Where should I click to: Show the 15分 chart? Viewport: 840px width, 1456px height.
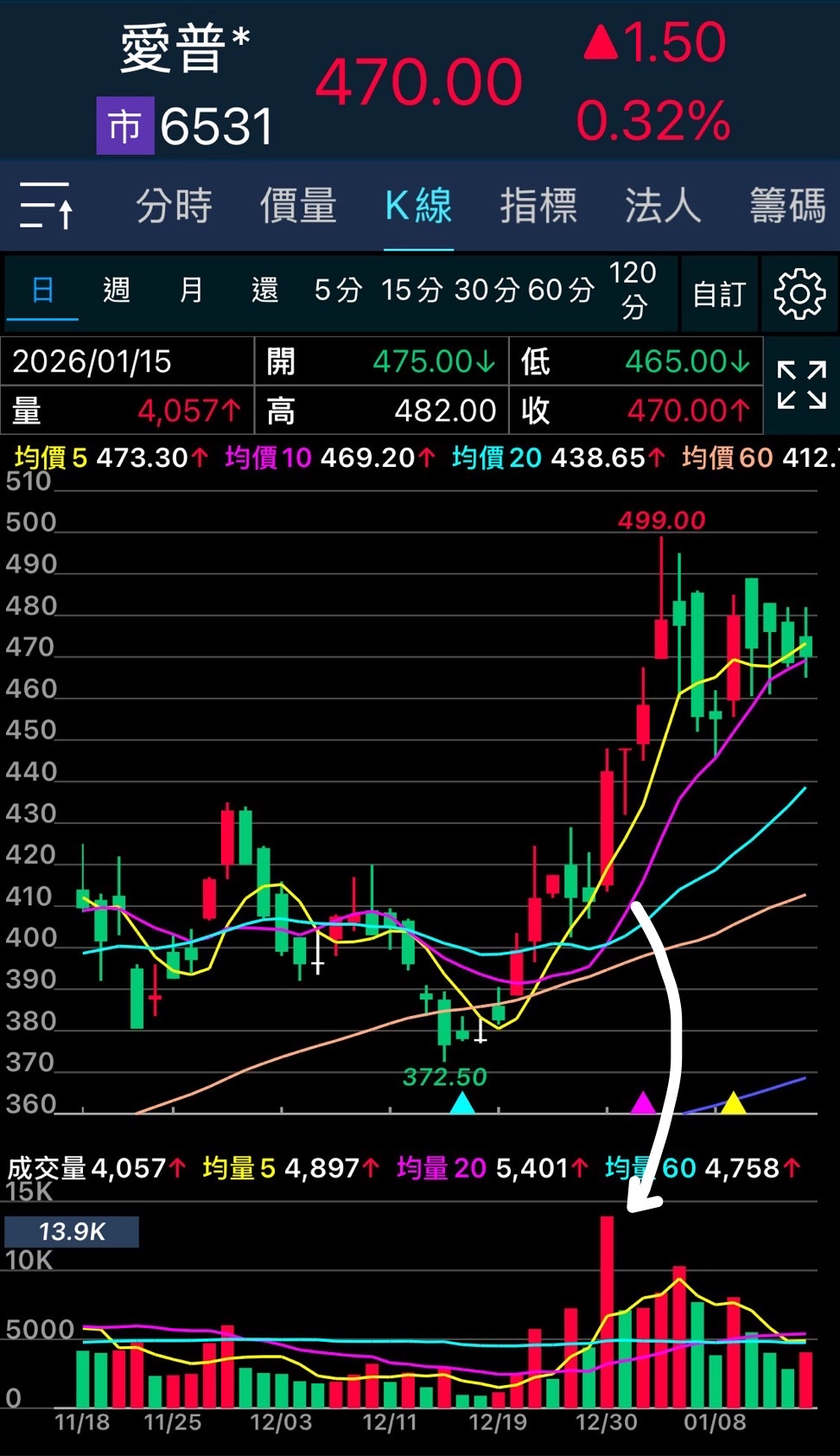coord(411,291)
